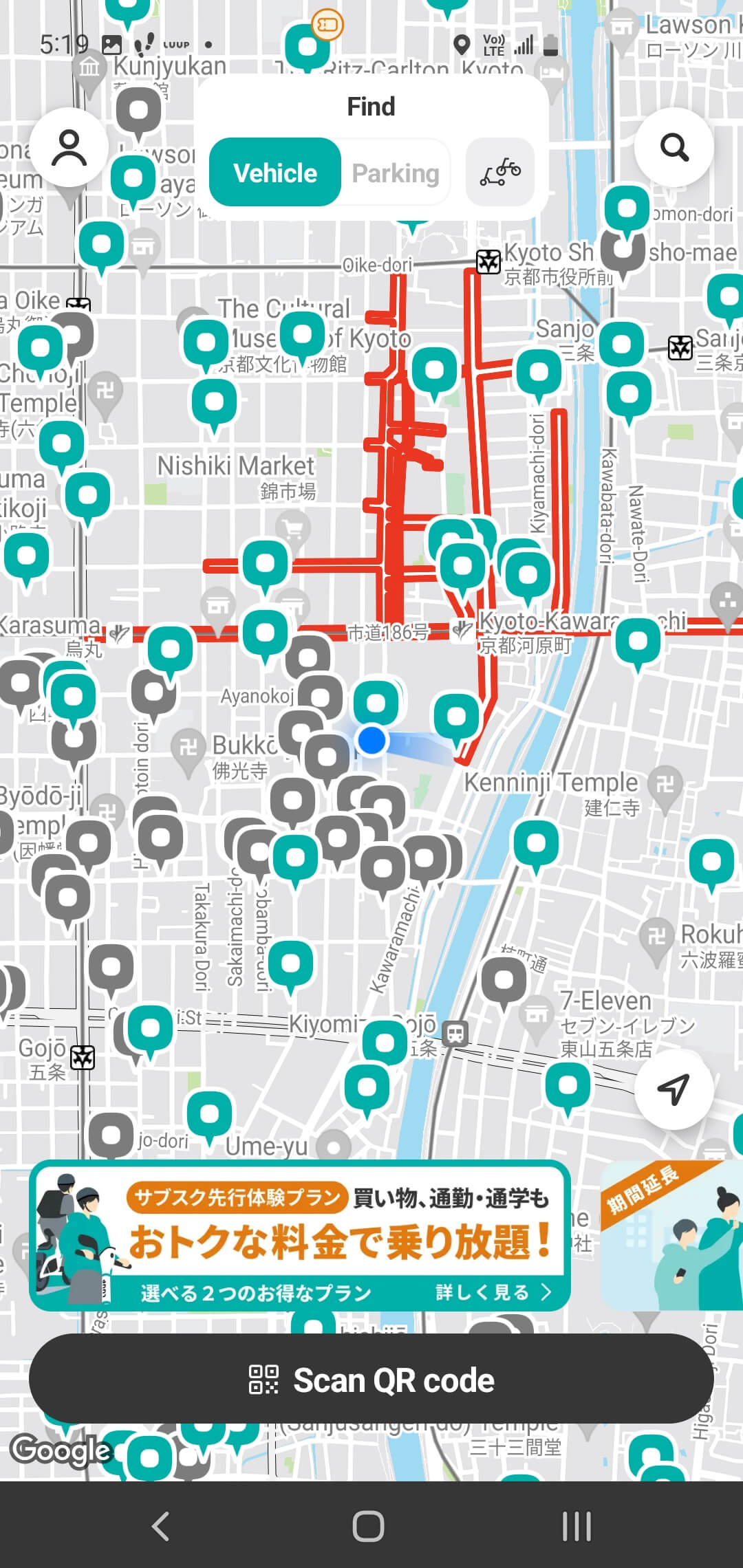Open the banner with the orange 期間延長 ribbon
Viewport: 743px width, 1568px height.
click(672, 1236)
